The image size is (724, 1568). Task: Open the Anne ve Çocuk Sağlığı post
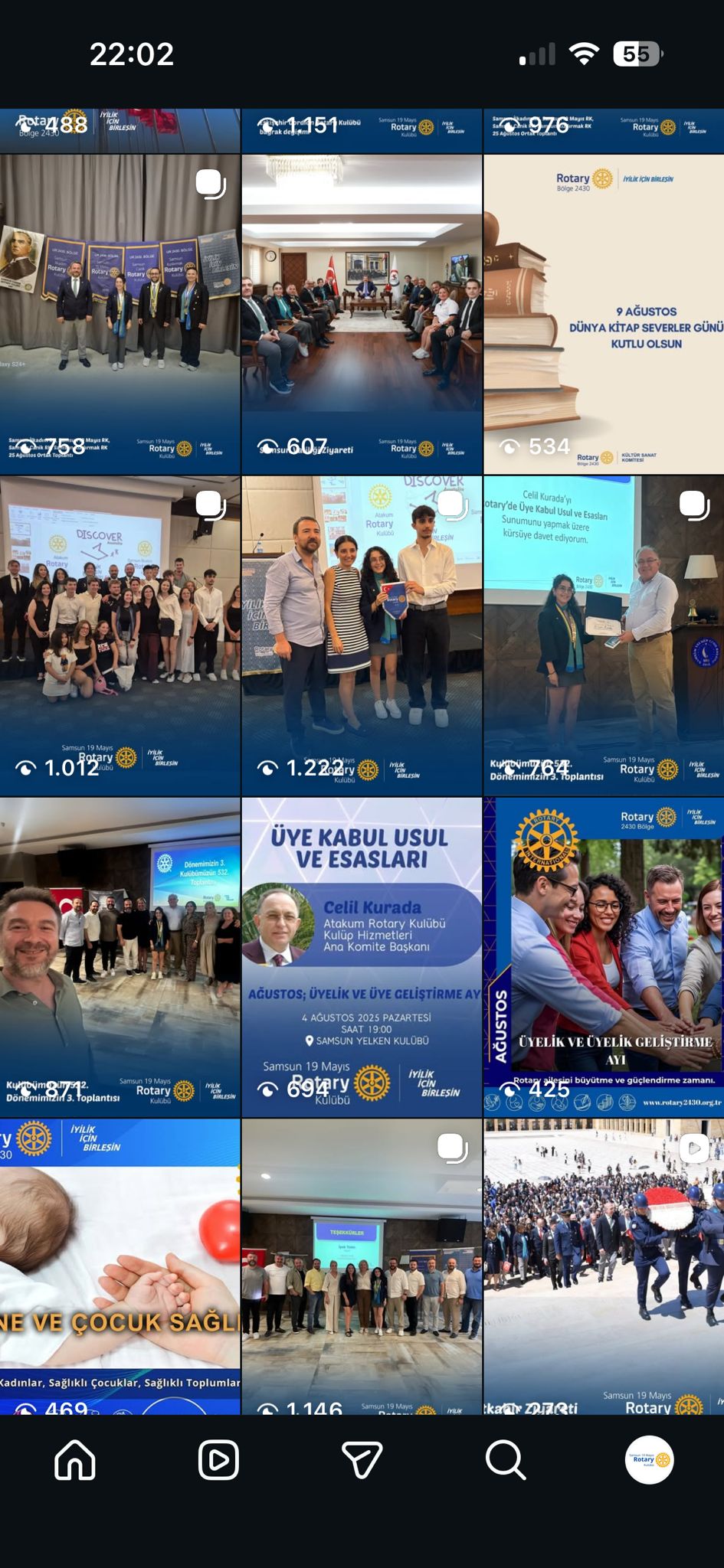[x=120, y=1263]
